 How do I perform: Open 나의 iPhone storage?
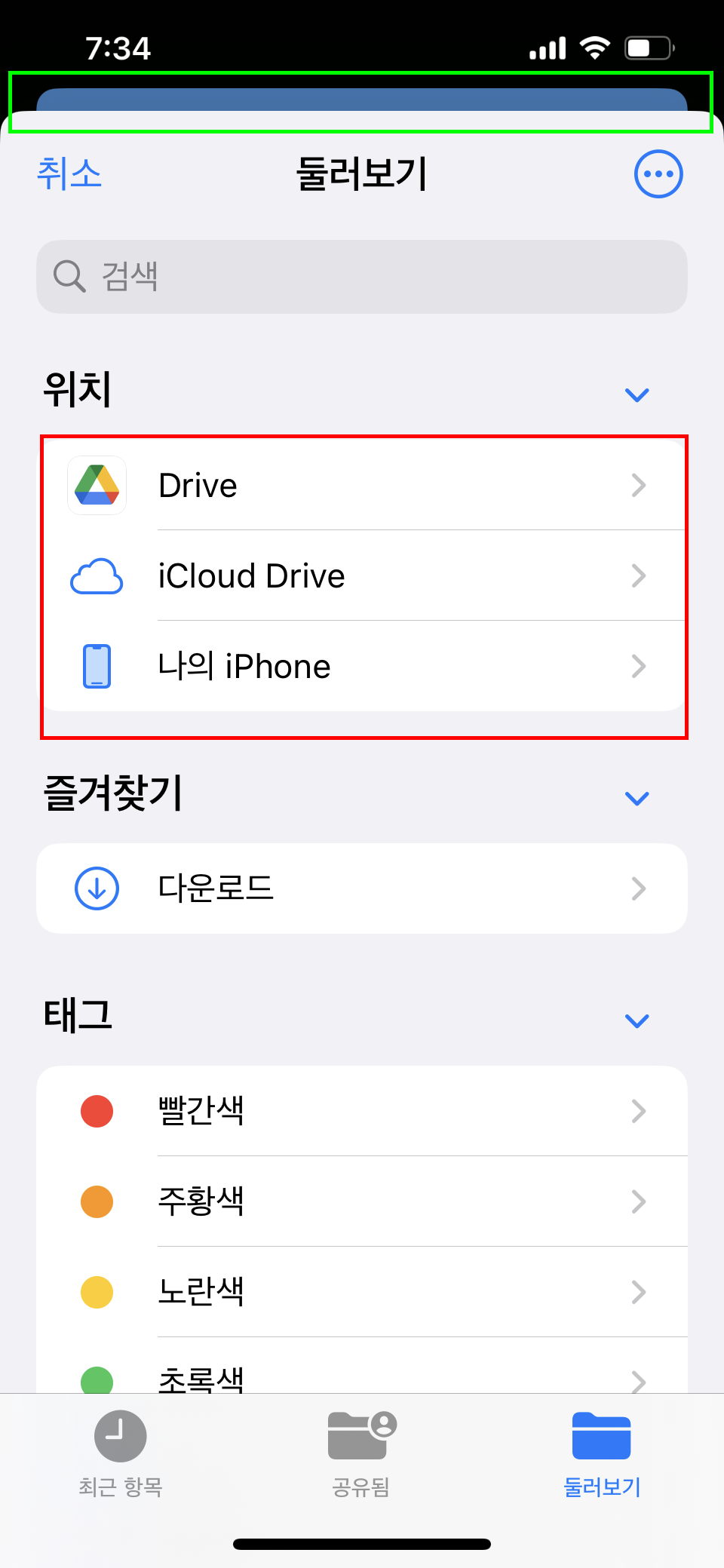coord(362,666)
